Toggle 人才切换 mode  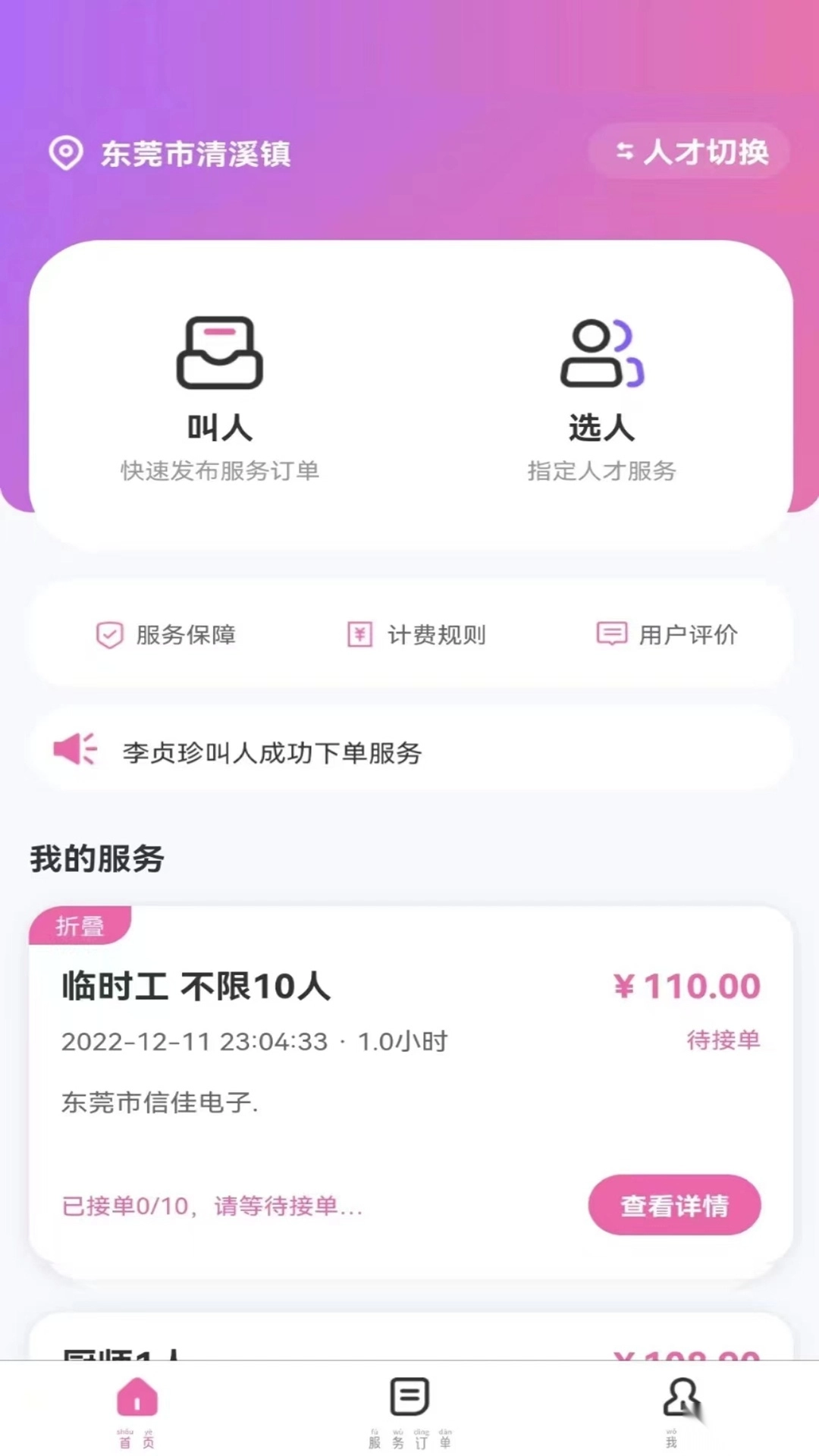(689, 152)
